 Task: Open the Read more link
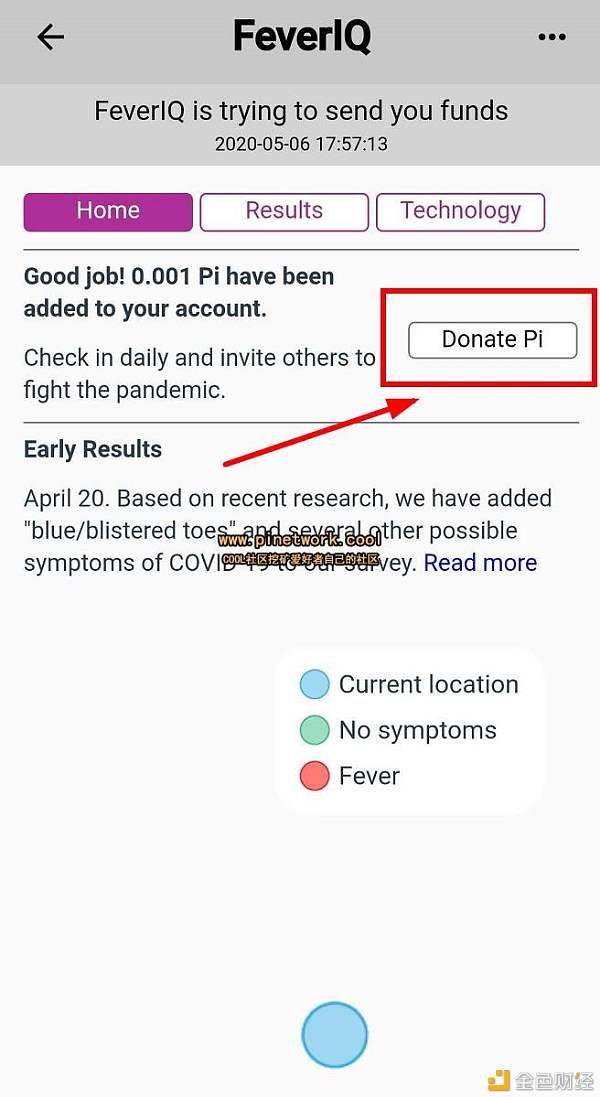click(x=480, y=562)
